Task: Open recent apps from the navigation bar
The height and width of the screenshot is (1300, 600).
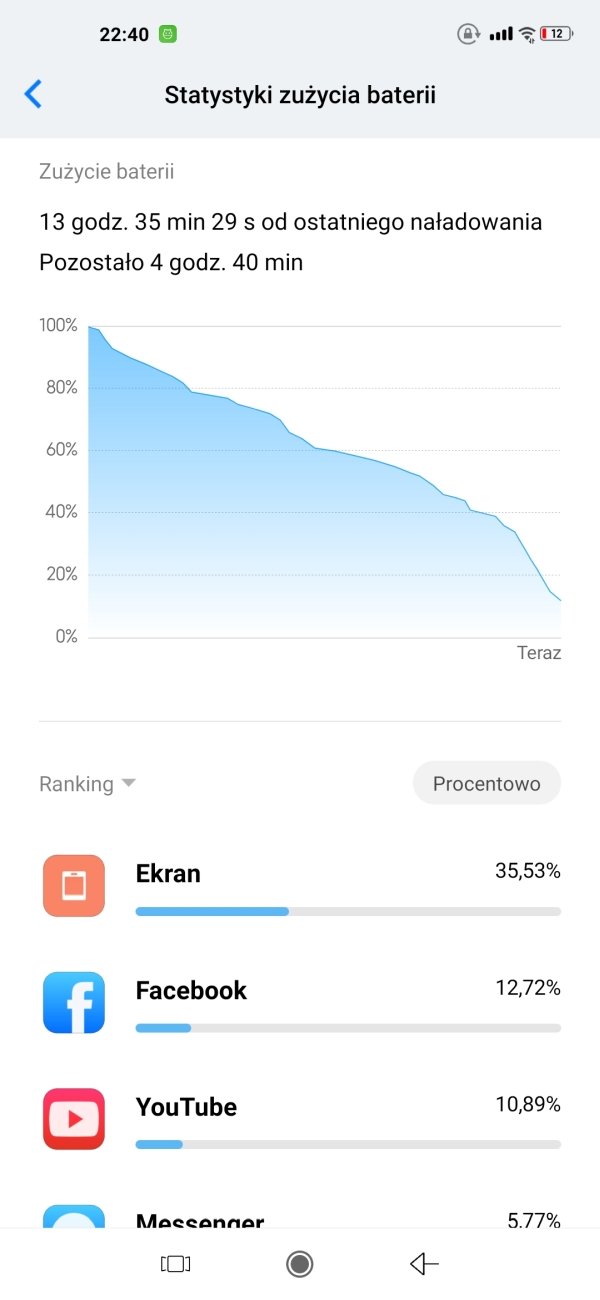Action: coord(175,1264)
